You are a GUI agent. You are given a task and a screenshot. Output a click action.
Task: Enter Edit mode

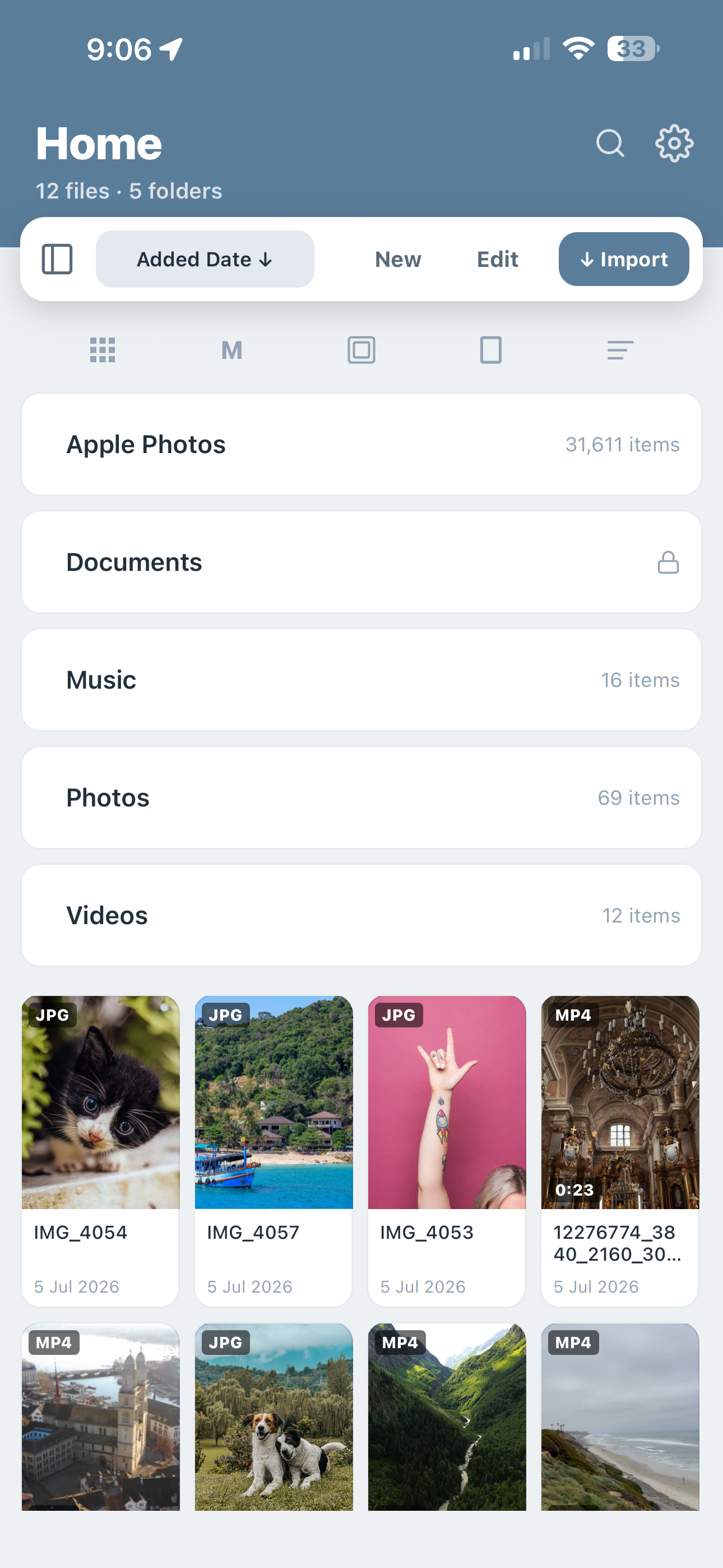497,259
